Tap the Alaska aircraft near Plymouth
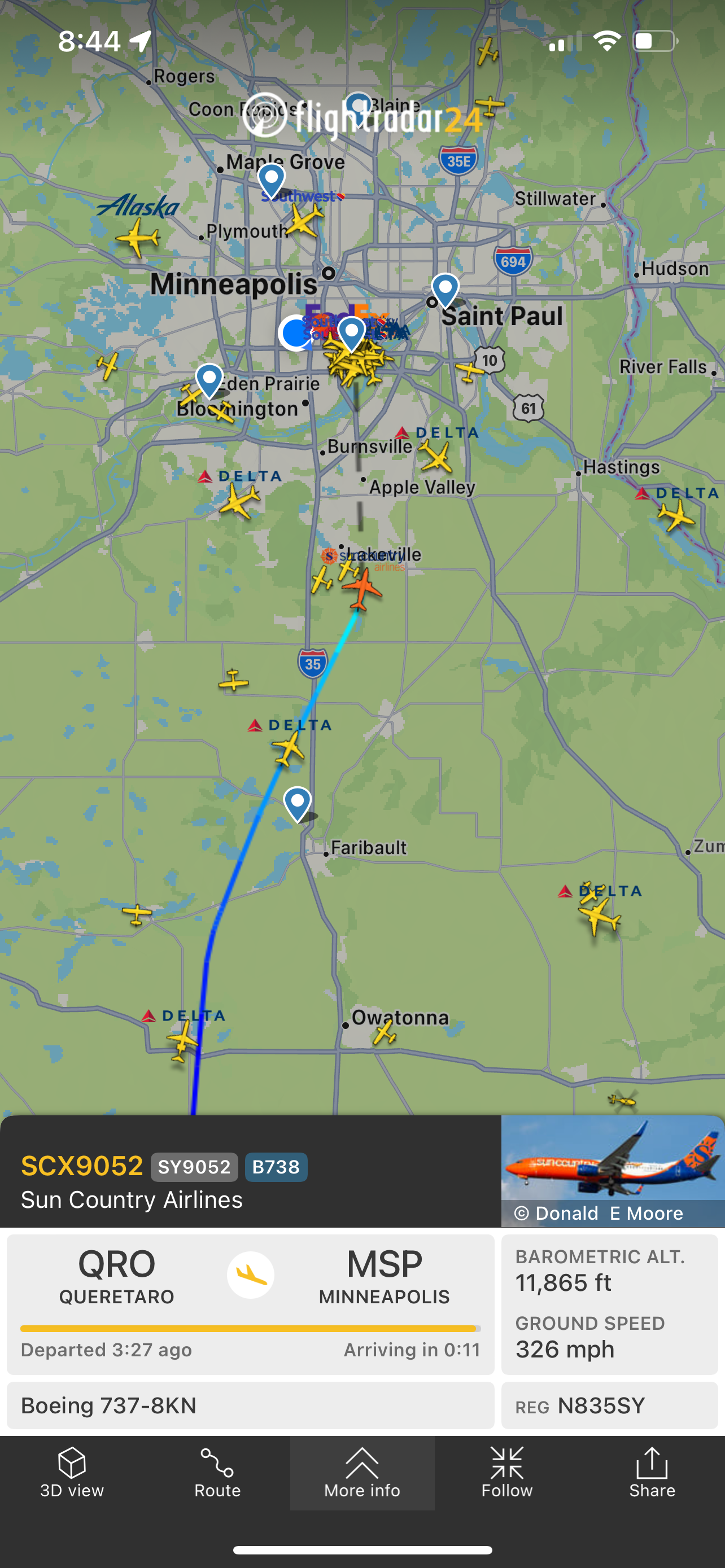The height and width of the screenshot is (1568, 725). (138, 238)
